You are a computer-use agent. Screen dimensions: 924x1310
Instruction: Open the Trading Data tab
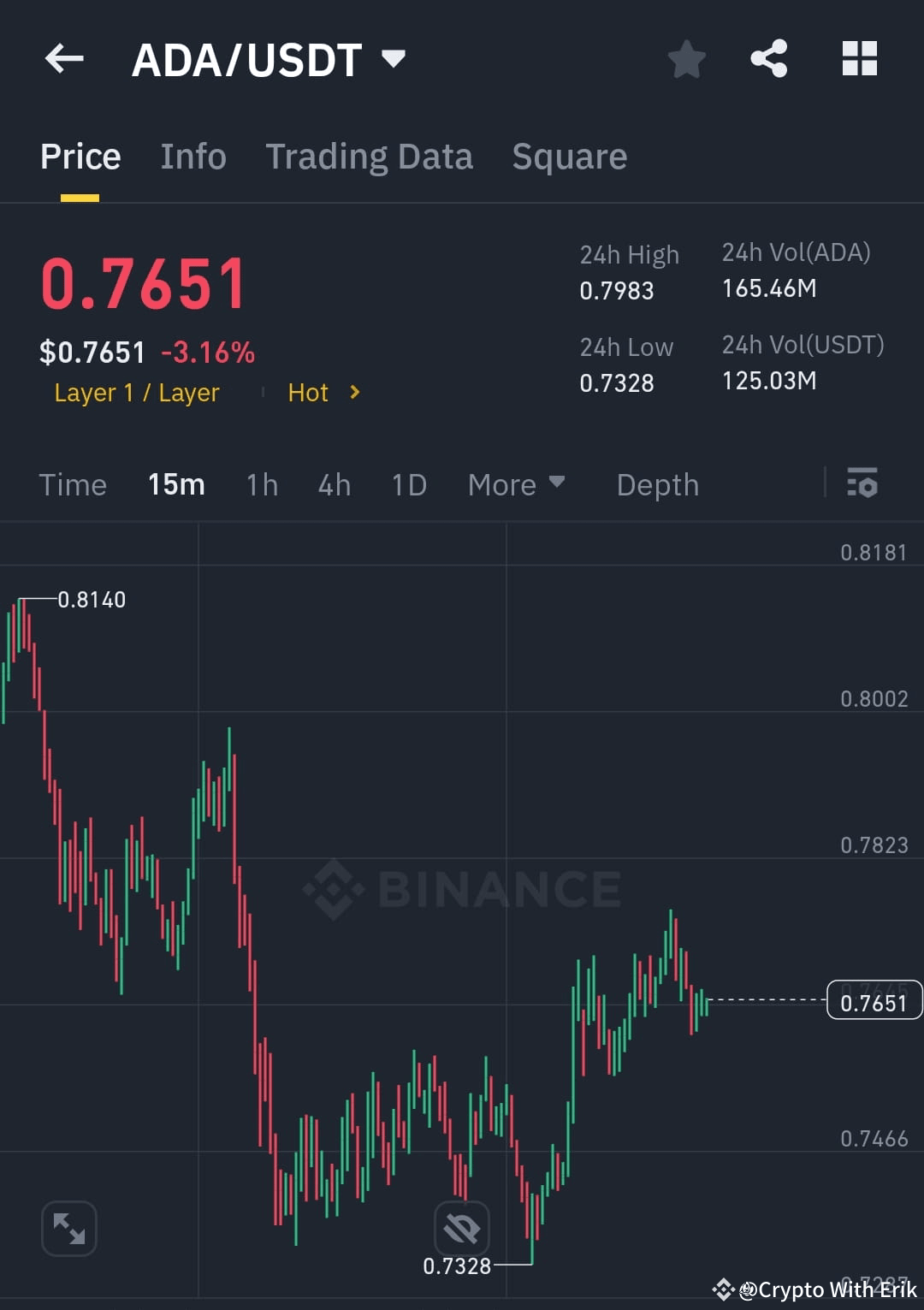click(x=370, y=156)
